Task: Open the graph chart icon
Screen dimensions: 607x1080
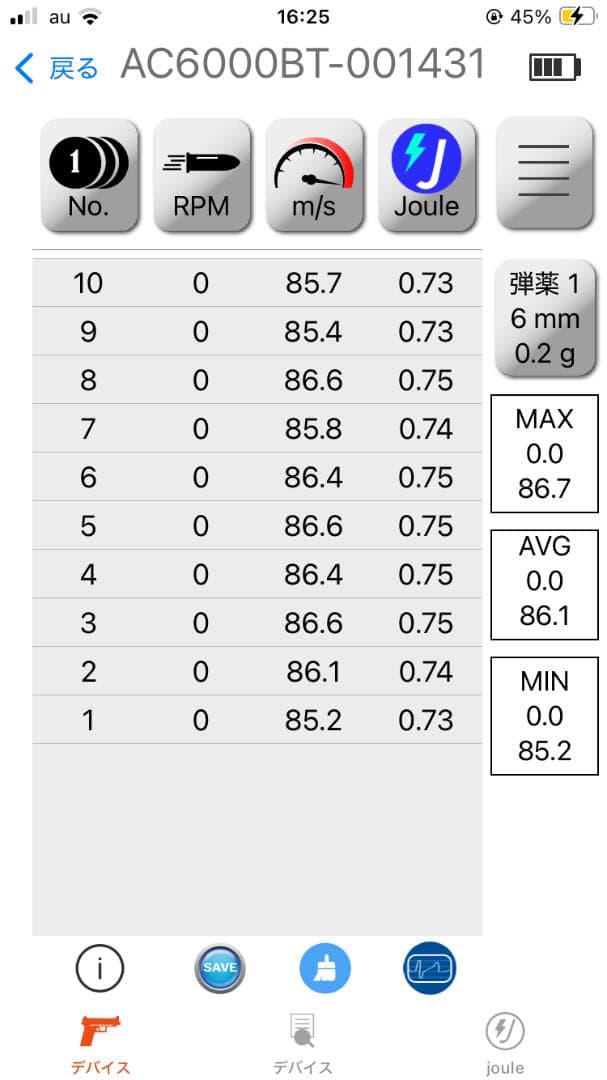Action: pyautogui.click(x=430, y=968)
